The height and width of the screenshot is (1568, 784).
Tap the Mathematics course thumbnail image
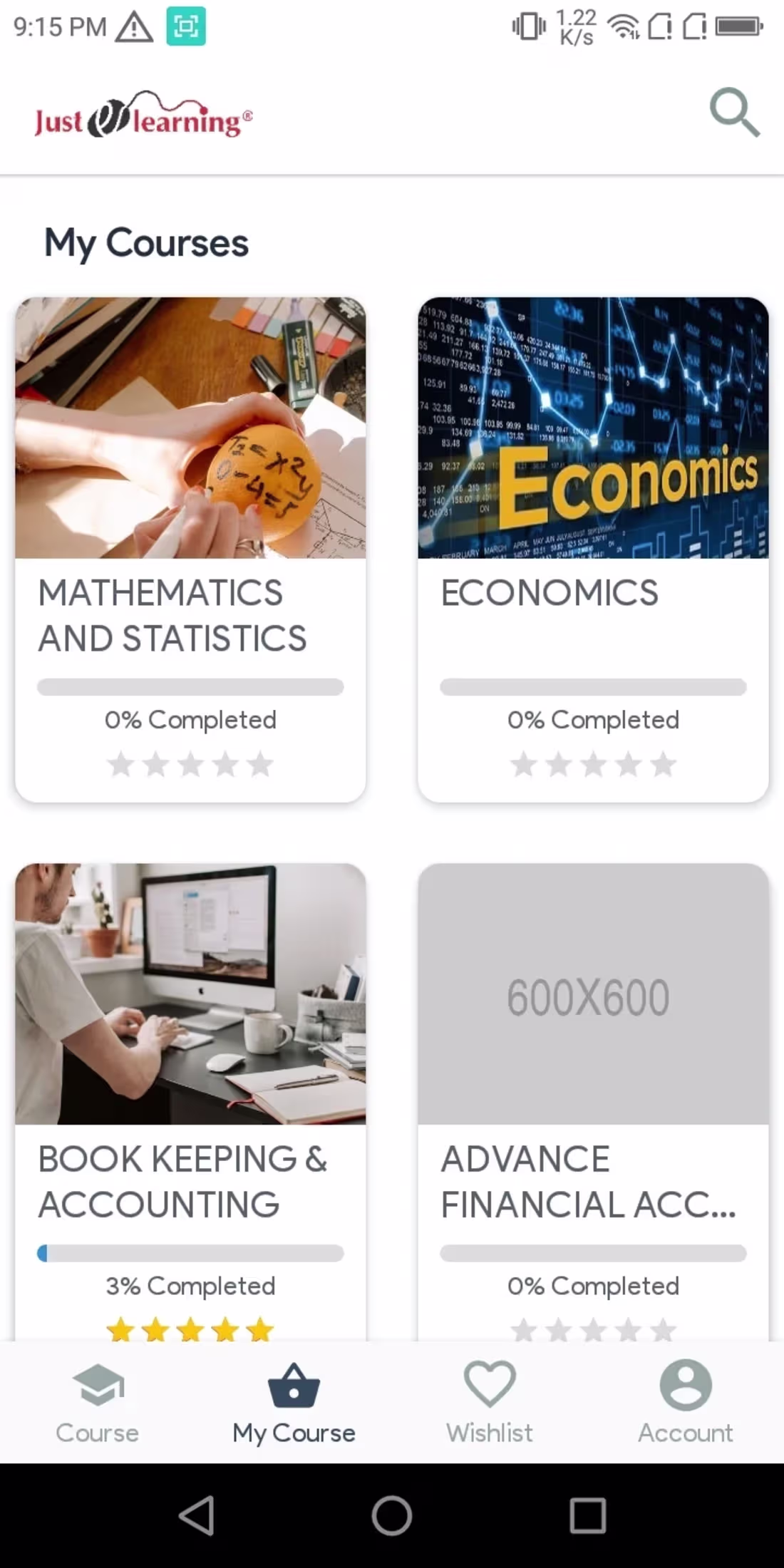click(190, 428)
